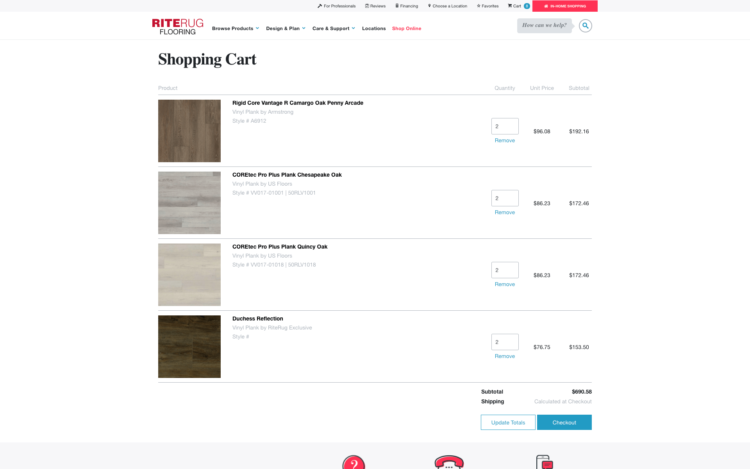Open Chesapeake Oak product image

tap(189, 202)
